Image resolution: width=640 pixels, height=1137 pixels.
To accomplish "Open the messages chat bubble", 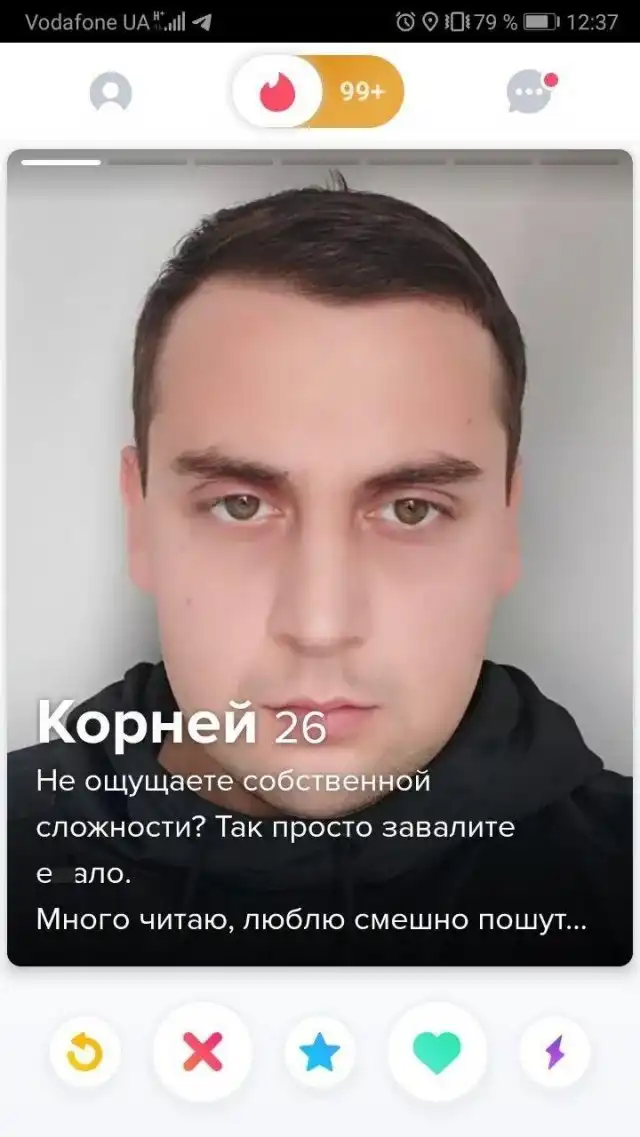I will (530, 93).
